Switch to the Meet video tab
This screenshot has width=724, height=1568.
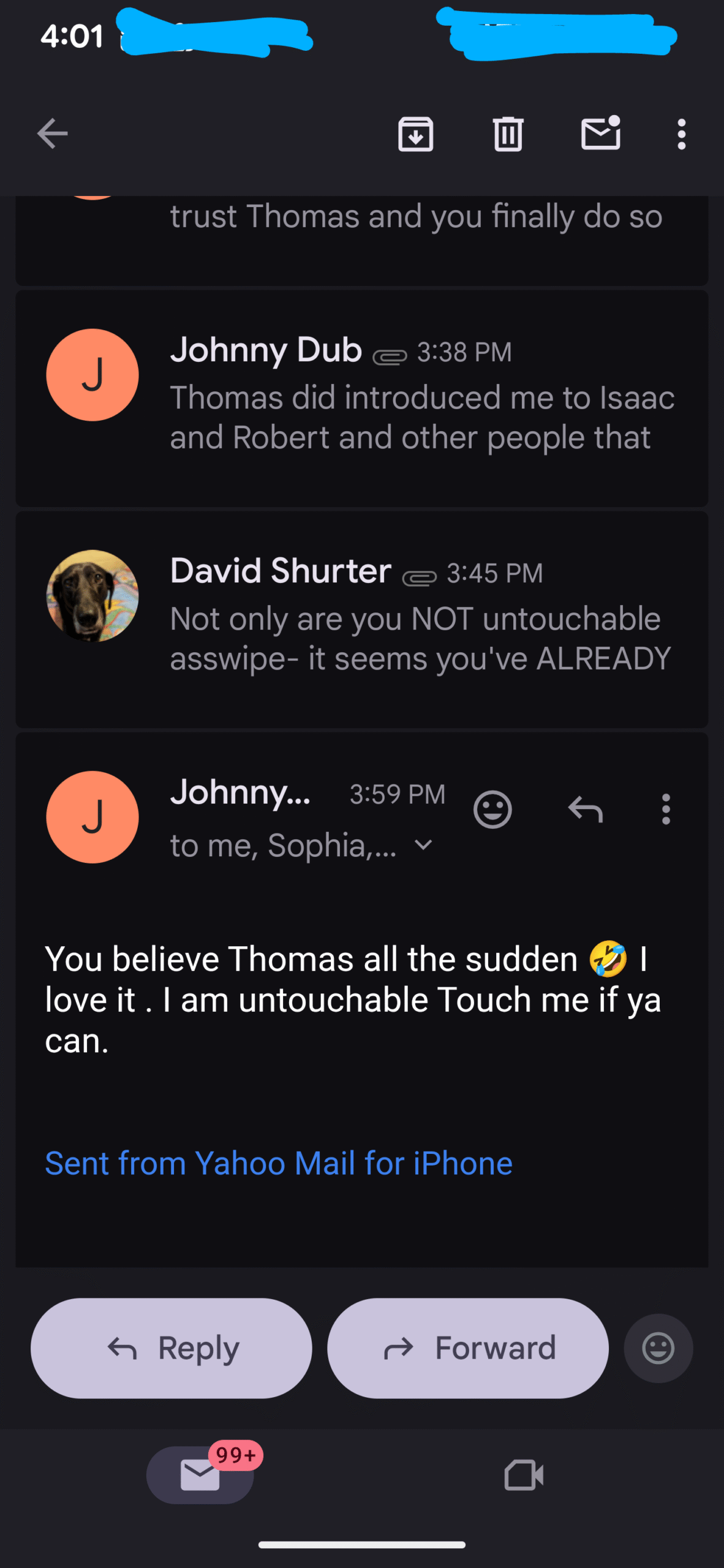[x=524, y=1475]
